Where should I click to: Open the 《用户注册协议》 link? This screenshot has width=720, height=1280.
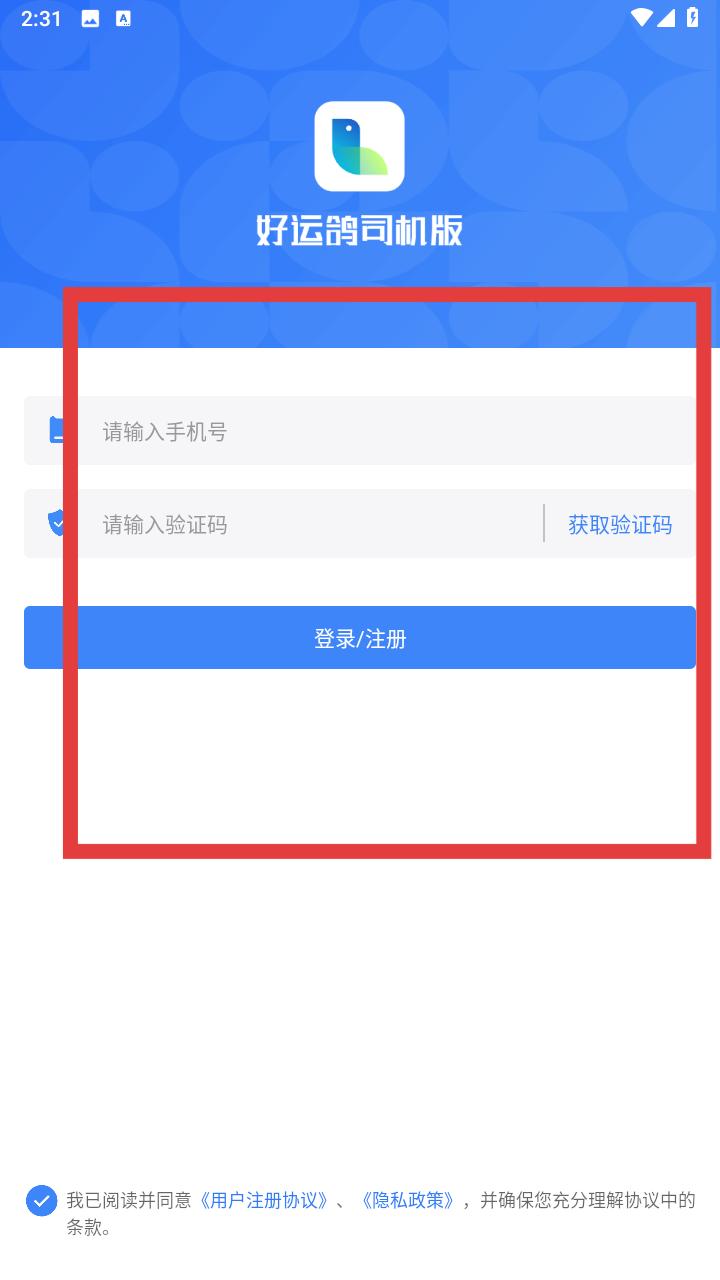(264, 1200)
